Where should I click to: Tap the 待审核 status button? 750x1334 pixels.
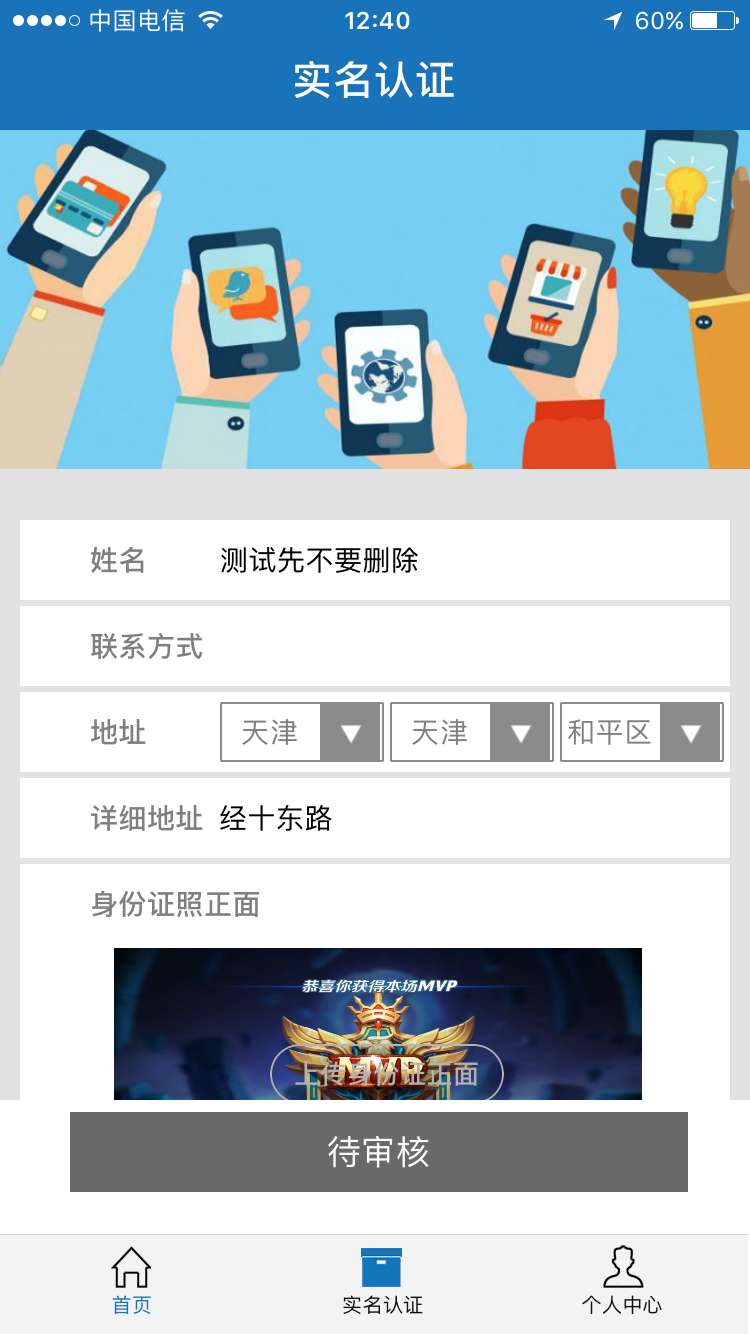pos(378,1152)
